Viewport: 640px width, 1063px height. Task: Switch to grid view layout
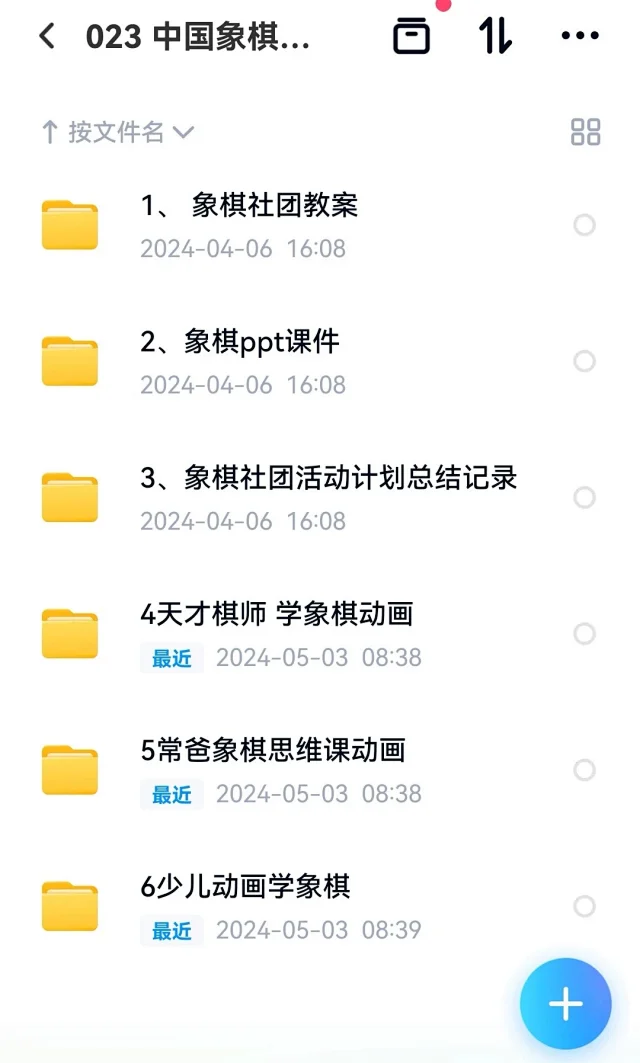(x=586, y=132)
